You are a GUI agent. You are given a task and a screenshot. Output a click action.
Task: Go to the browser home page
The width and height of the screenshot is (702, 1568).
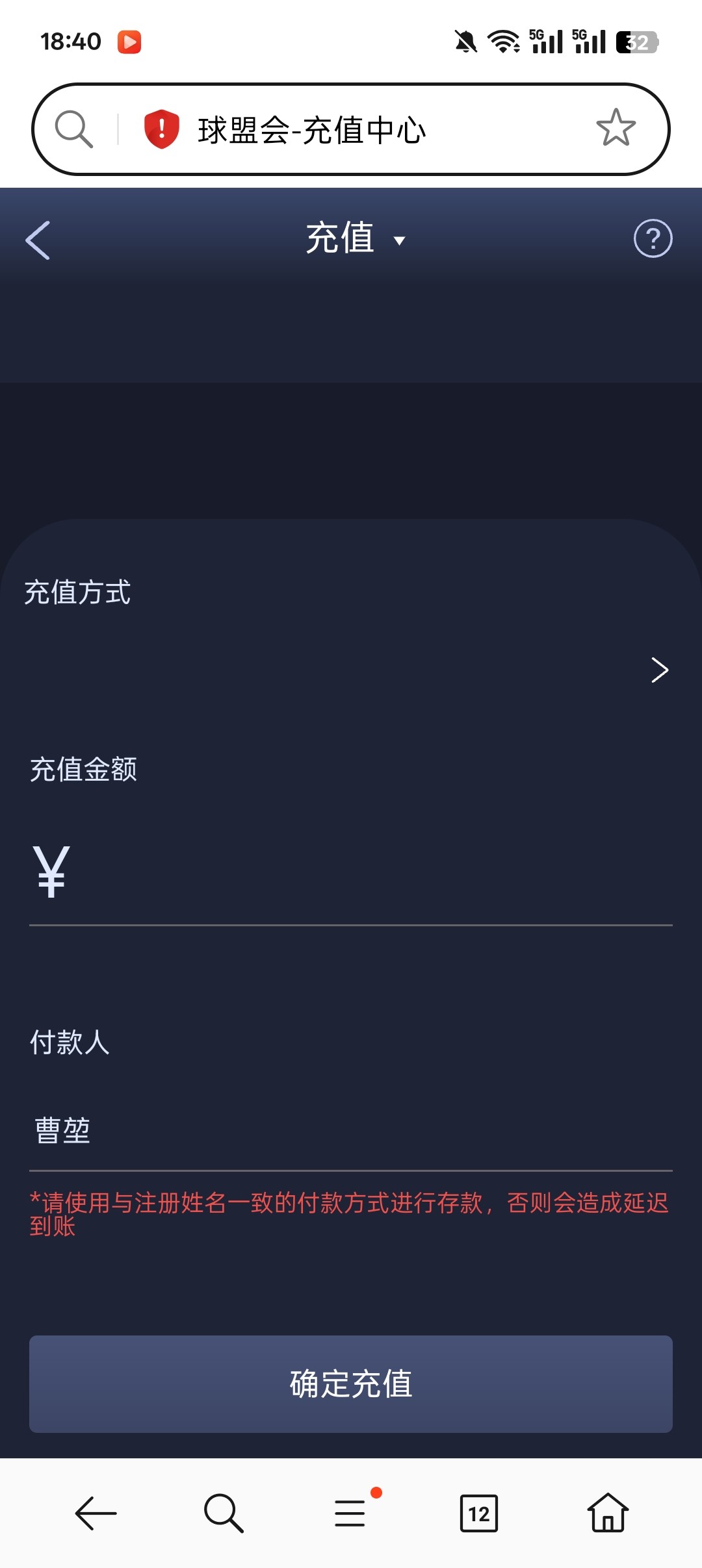pos(608,1513)
